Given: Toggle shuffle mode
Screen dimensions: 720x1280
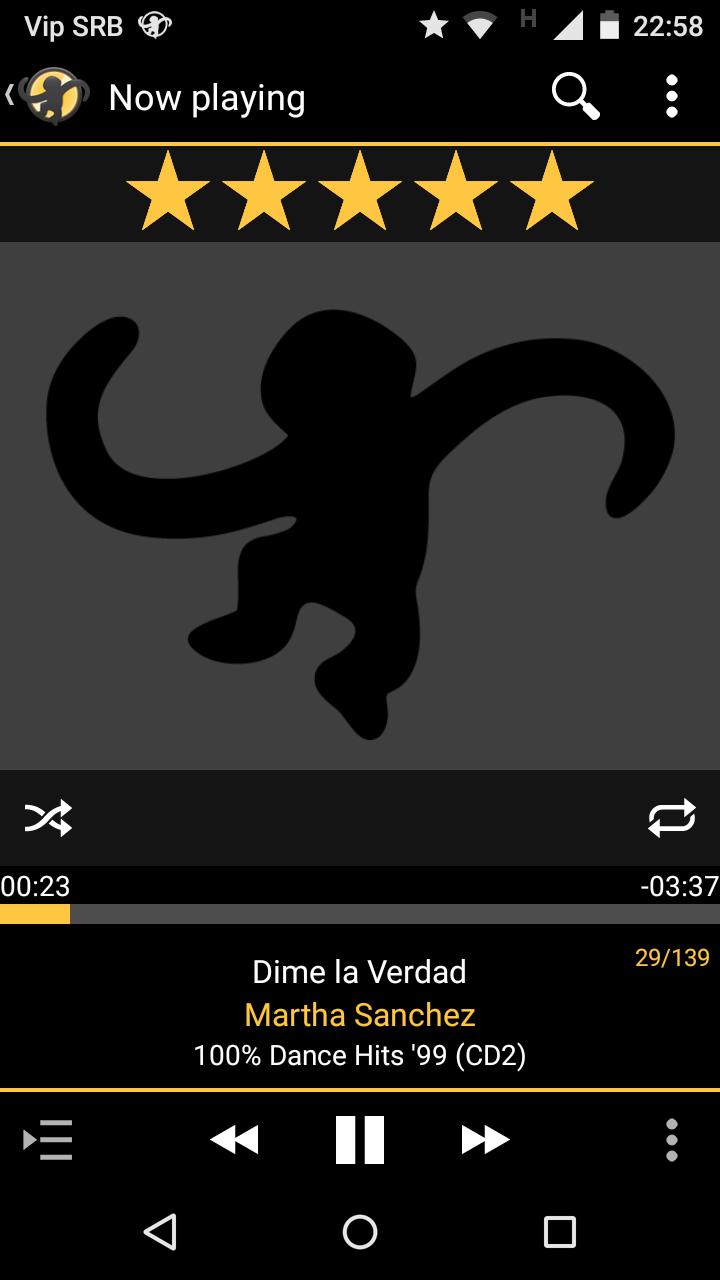Looking at the screenshot, I should [x=48, y=818].
